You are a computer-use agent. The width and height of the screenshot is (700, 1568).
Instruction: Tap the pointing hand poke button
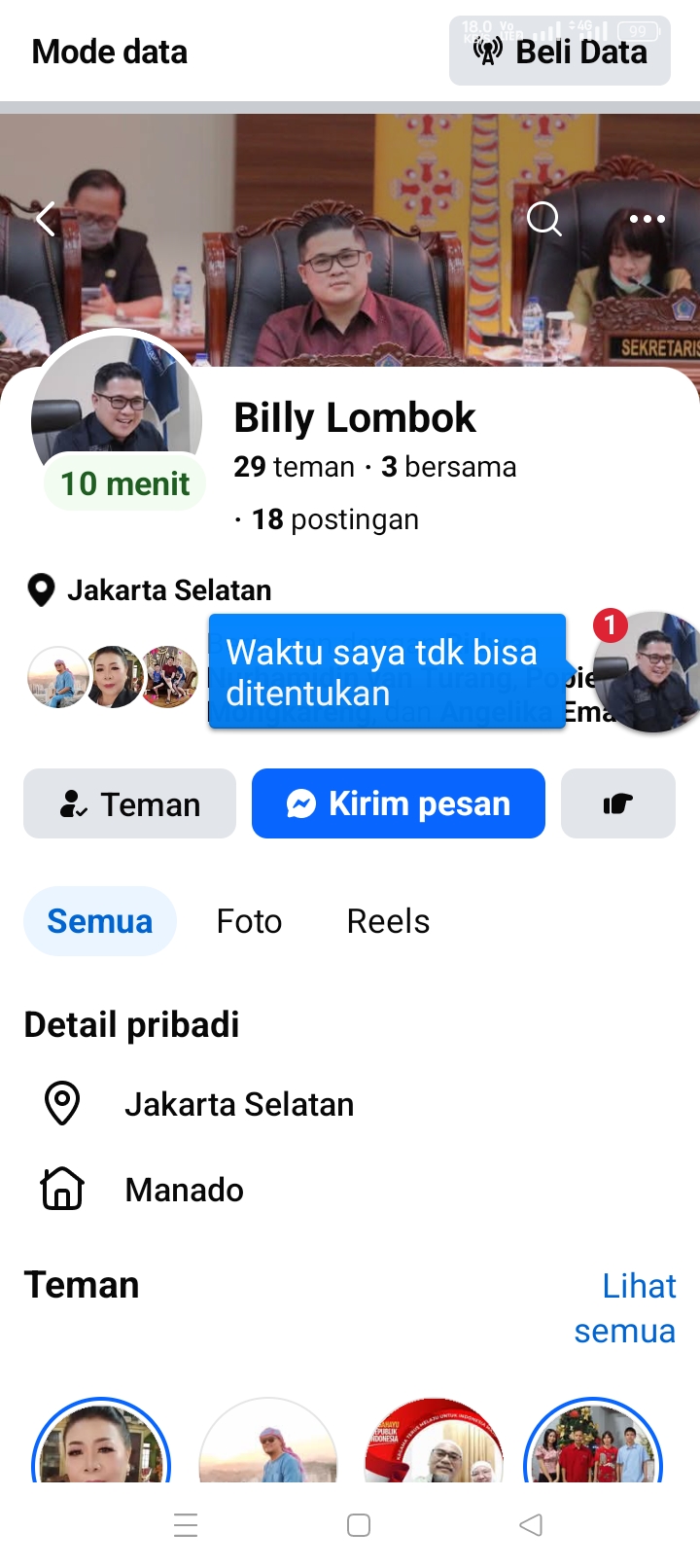click(618, 803)
